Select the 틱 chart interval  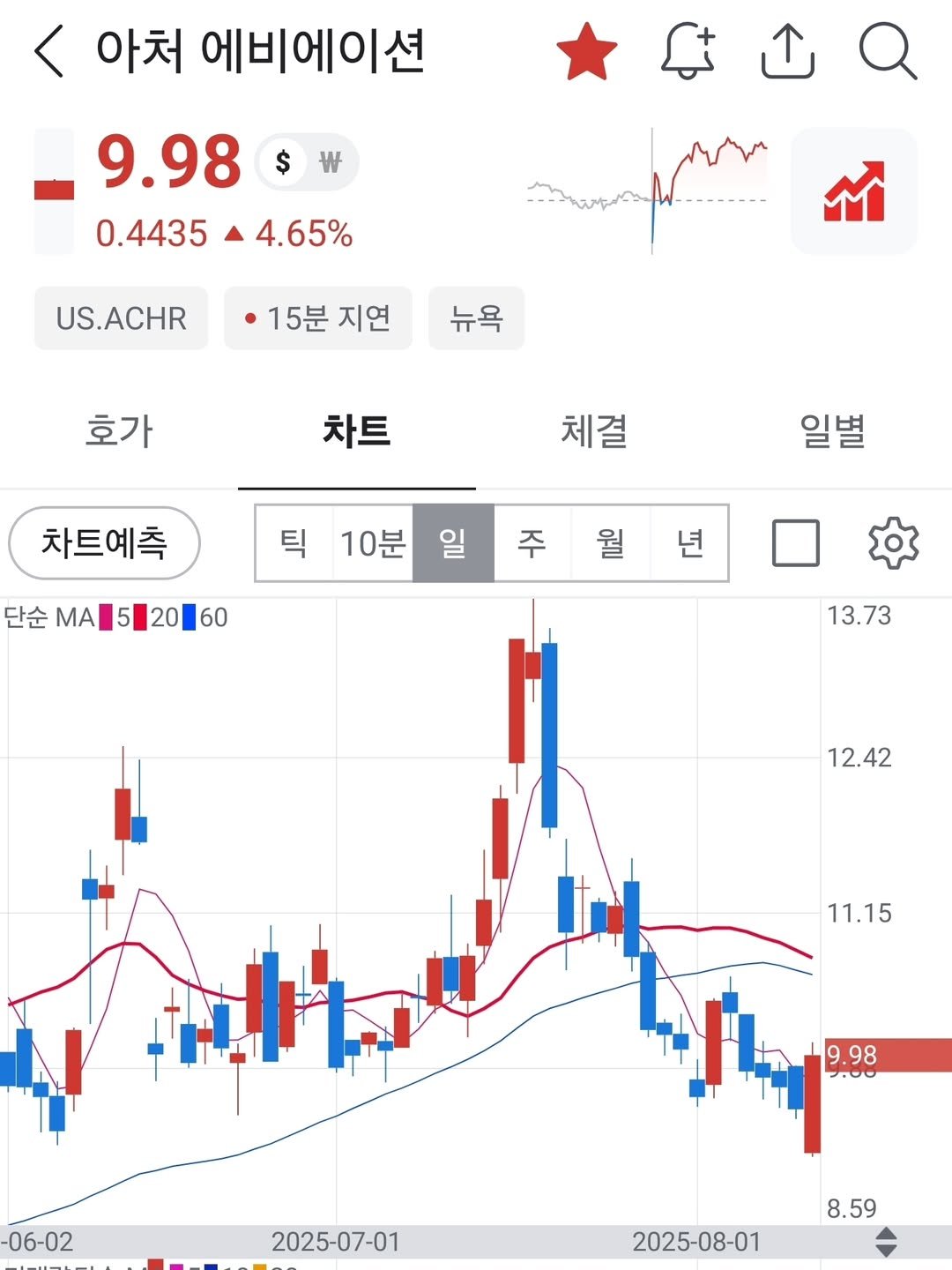point(294,543)
